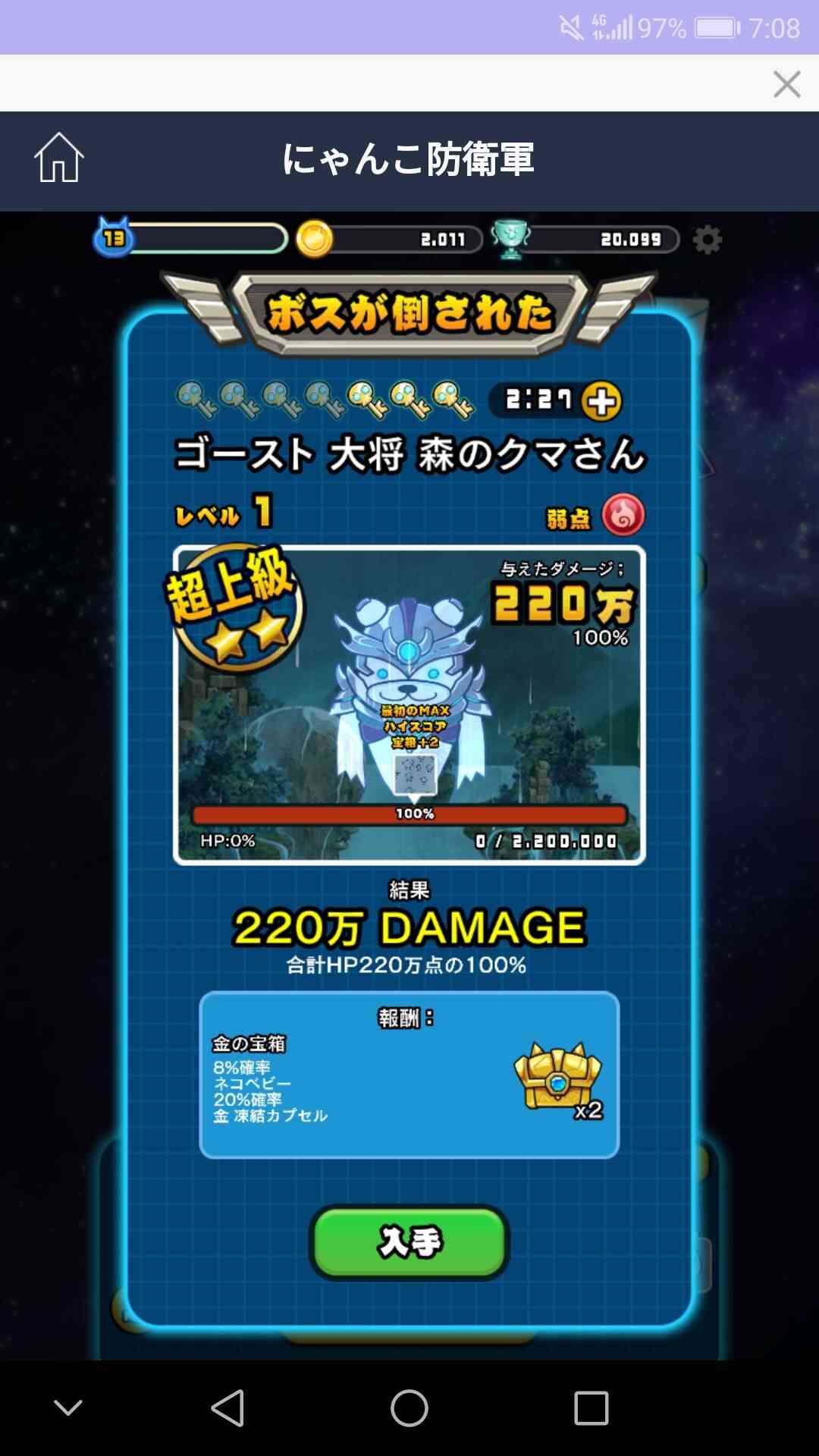Close the webview with the X

[x=786, y=84]
